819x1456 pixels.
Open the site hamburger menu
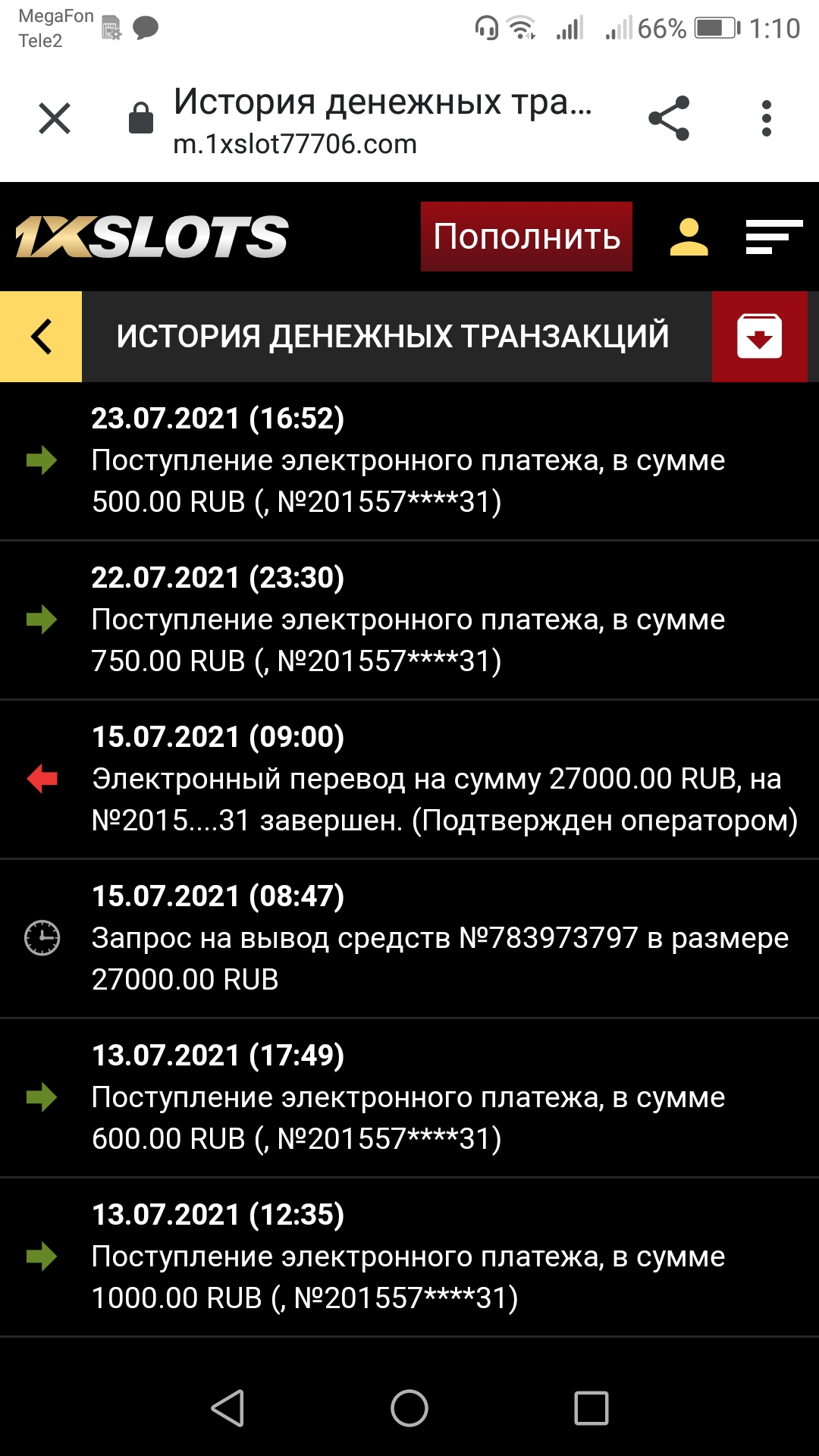tap(773, 237)
